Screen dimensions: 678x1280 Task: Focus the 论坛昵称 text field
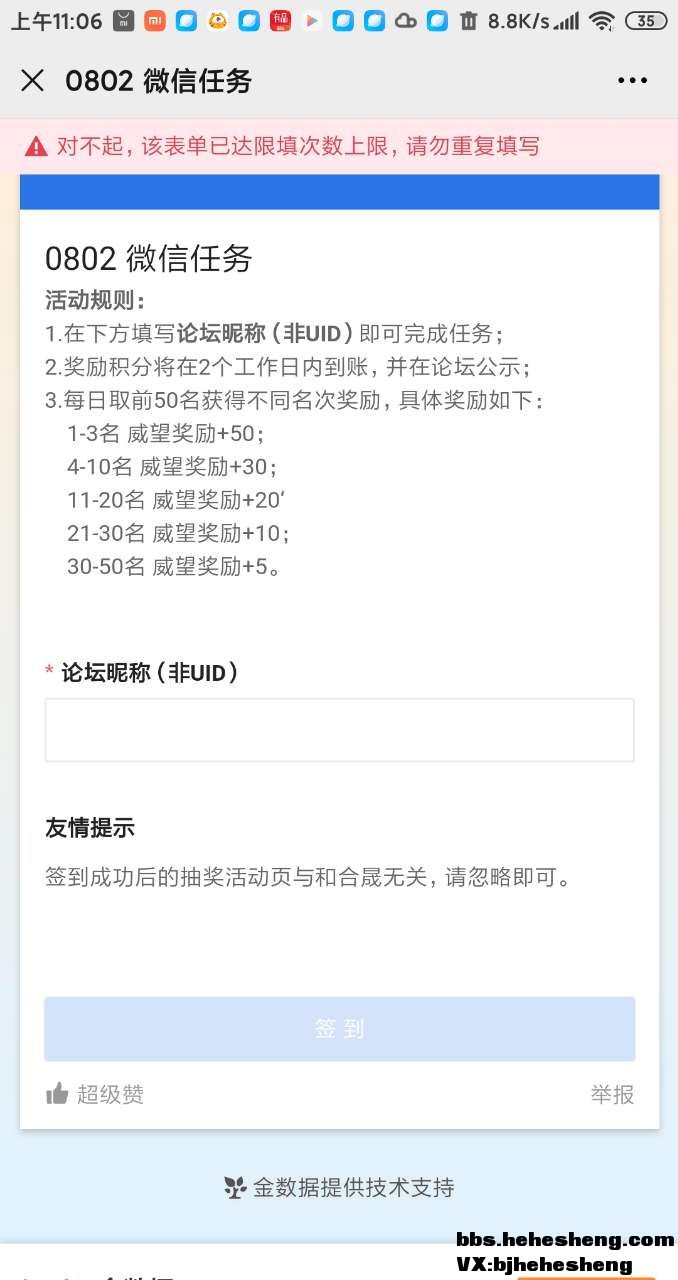(x=339, y=730)
